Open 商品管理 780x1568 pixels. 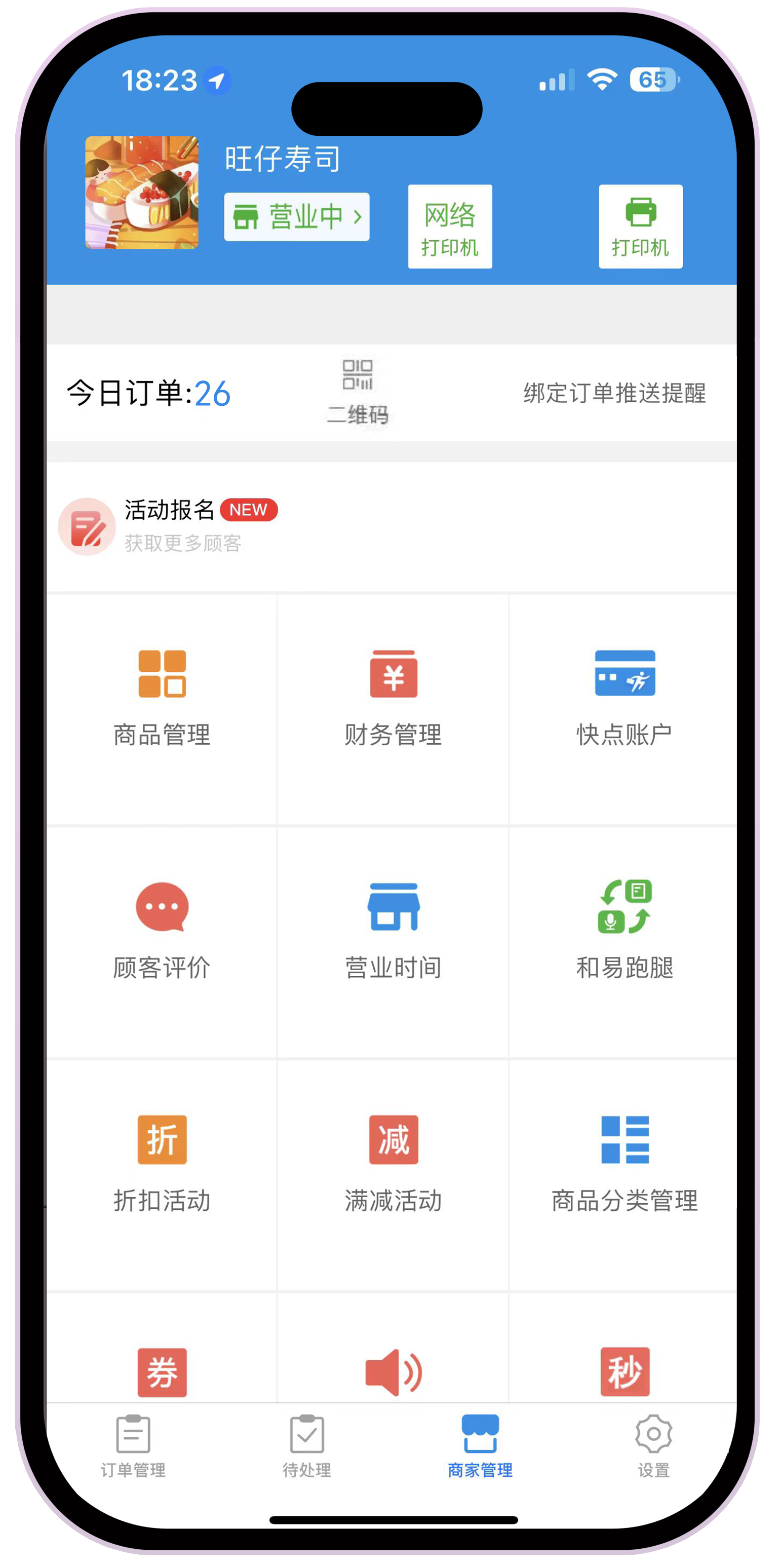[x=162, y=709]
